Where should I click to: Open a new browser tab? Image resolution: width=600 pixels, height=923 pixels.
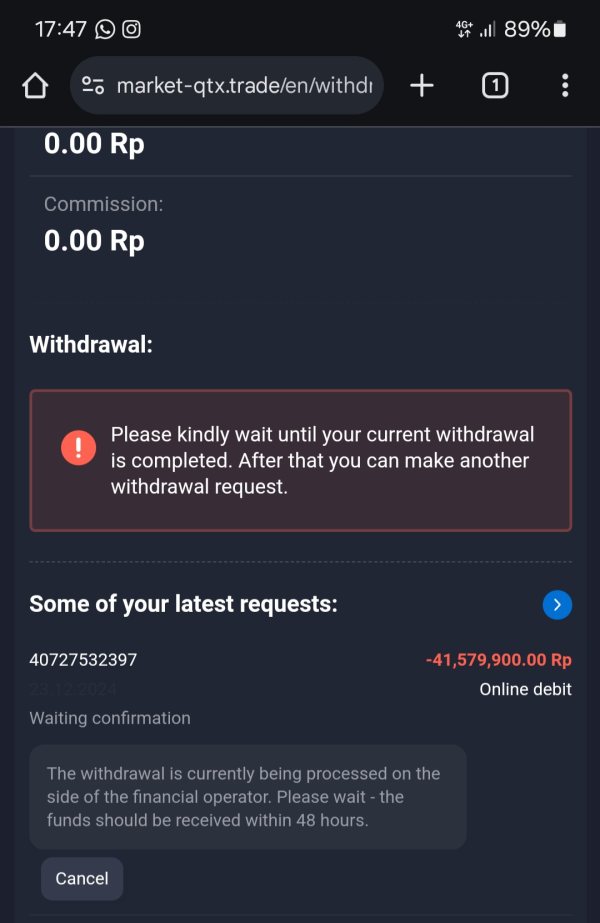pos(422,86)
